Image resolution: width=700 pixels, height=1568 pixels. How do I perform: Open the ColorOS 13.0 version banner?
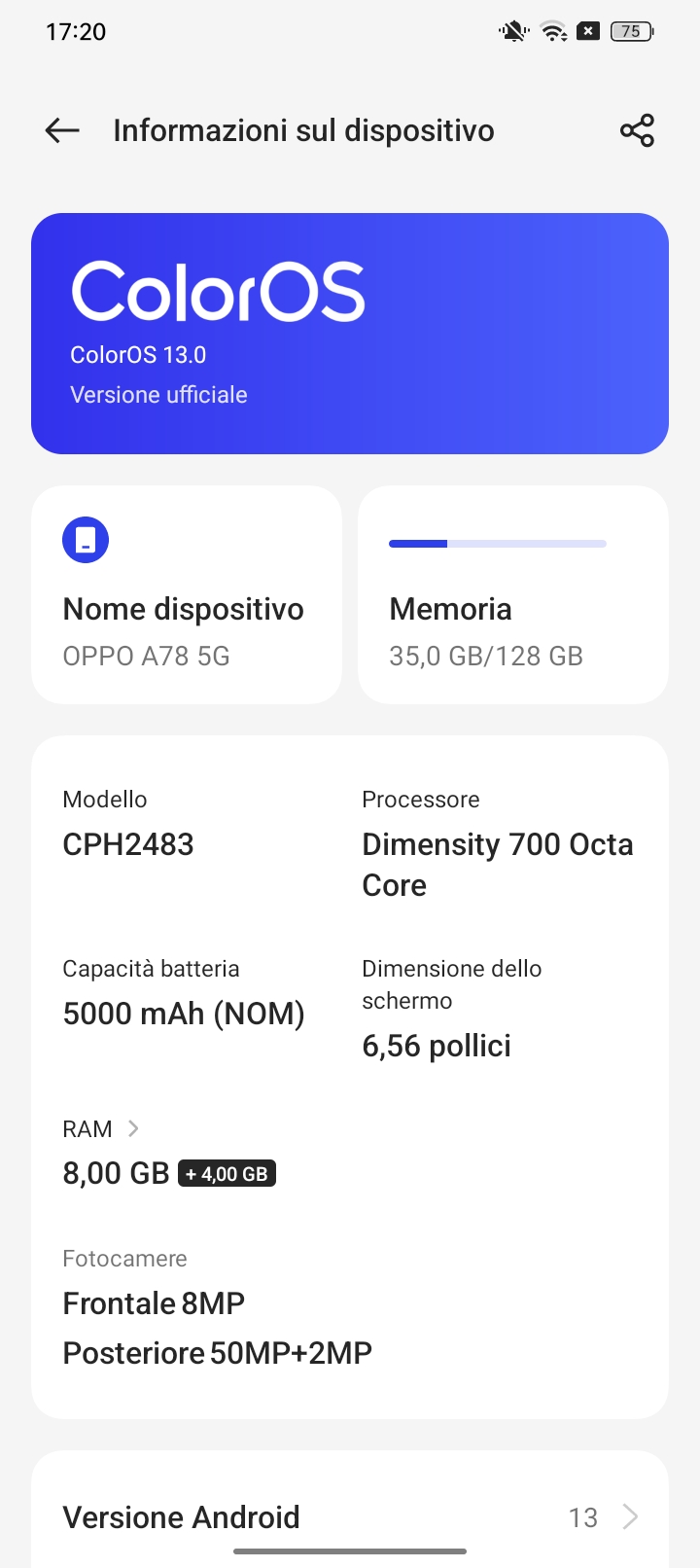click(x=350, y=333)
